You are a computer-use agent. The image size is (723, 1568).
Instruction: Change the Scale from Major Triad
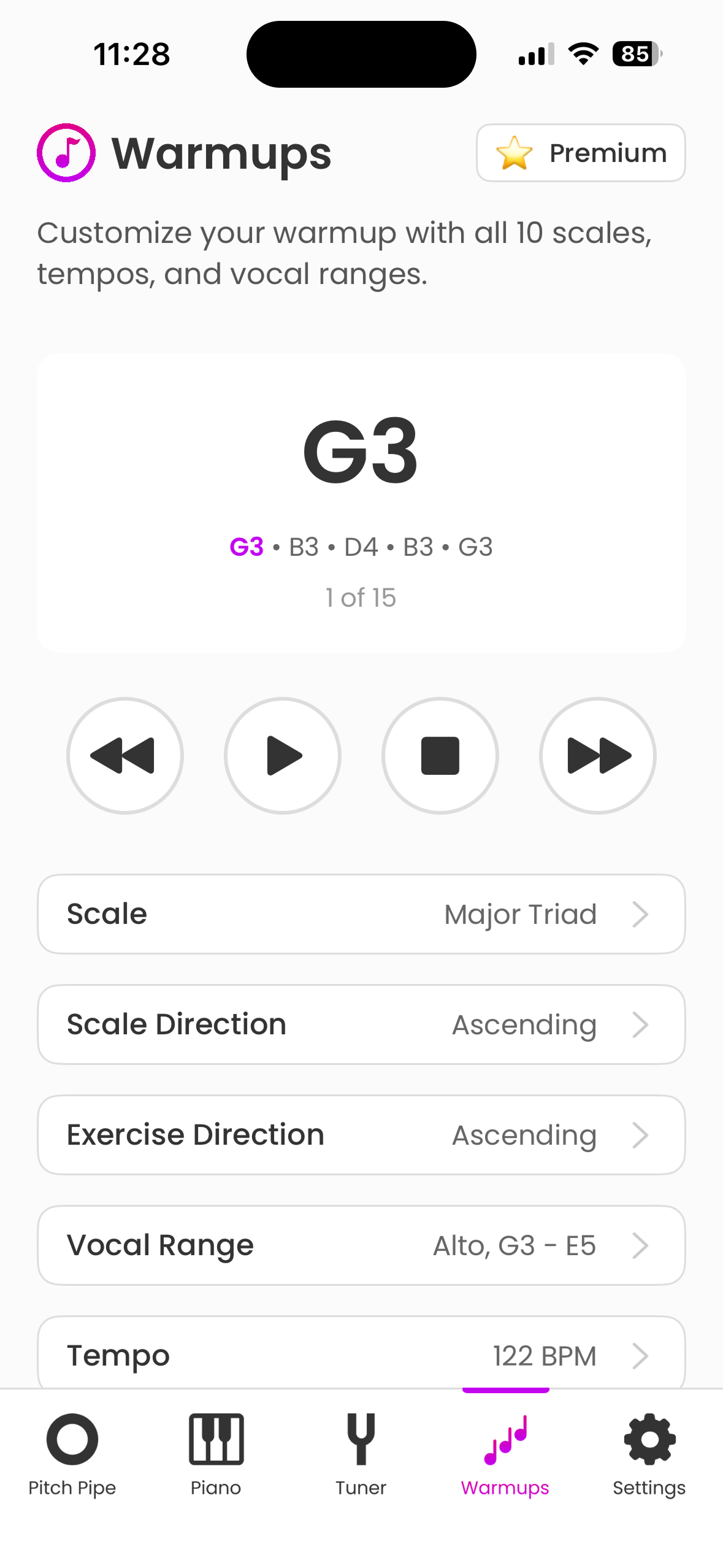click(x=361, y=913)
